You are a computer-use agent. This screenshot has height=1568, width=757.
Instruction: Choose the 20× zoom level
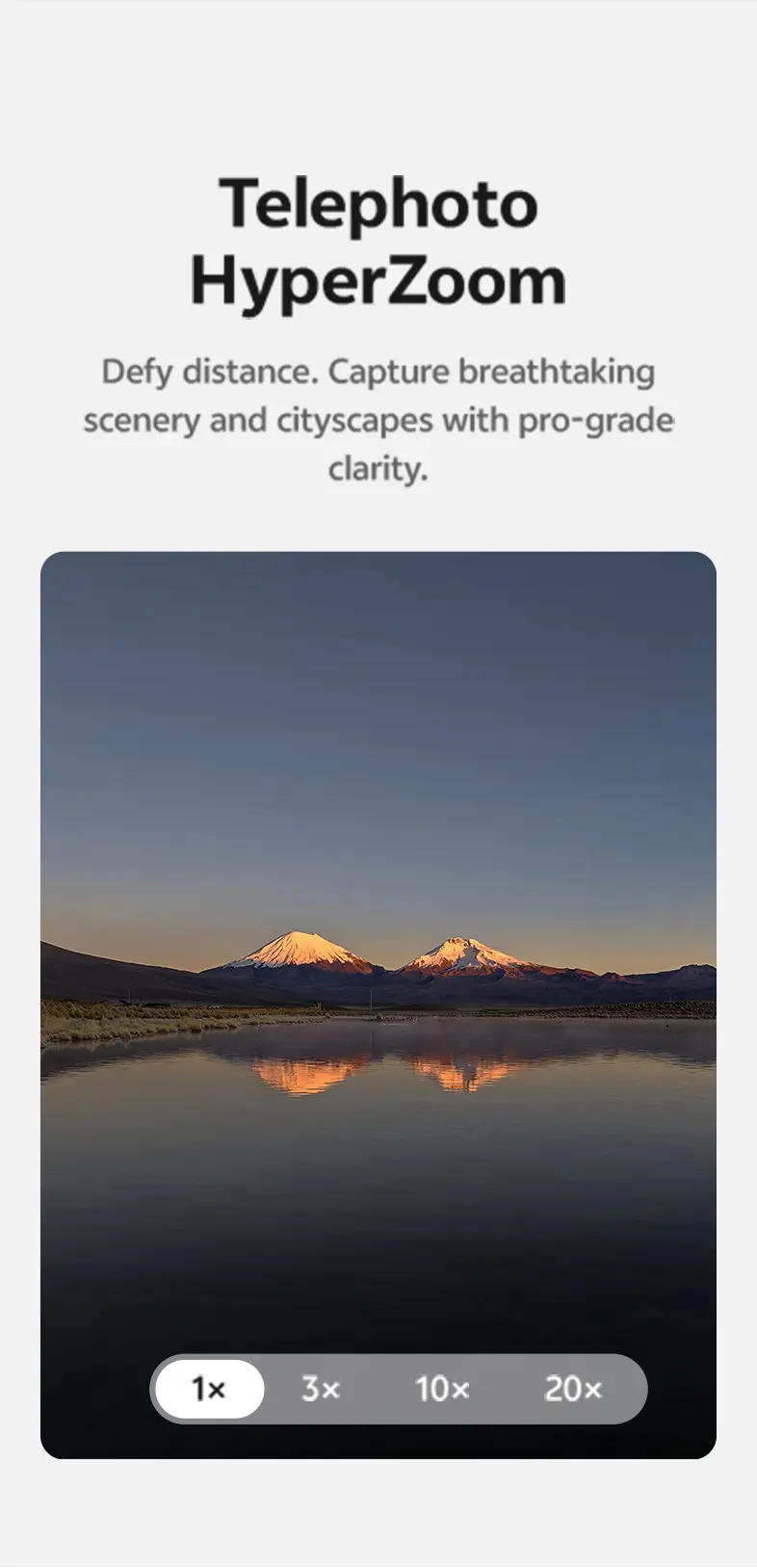point(573,1388)
